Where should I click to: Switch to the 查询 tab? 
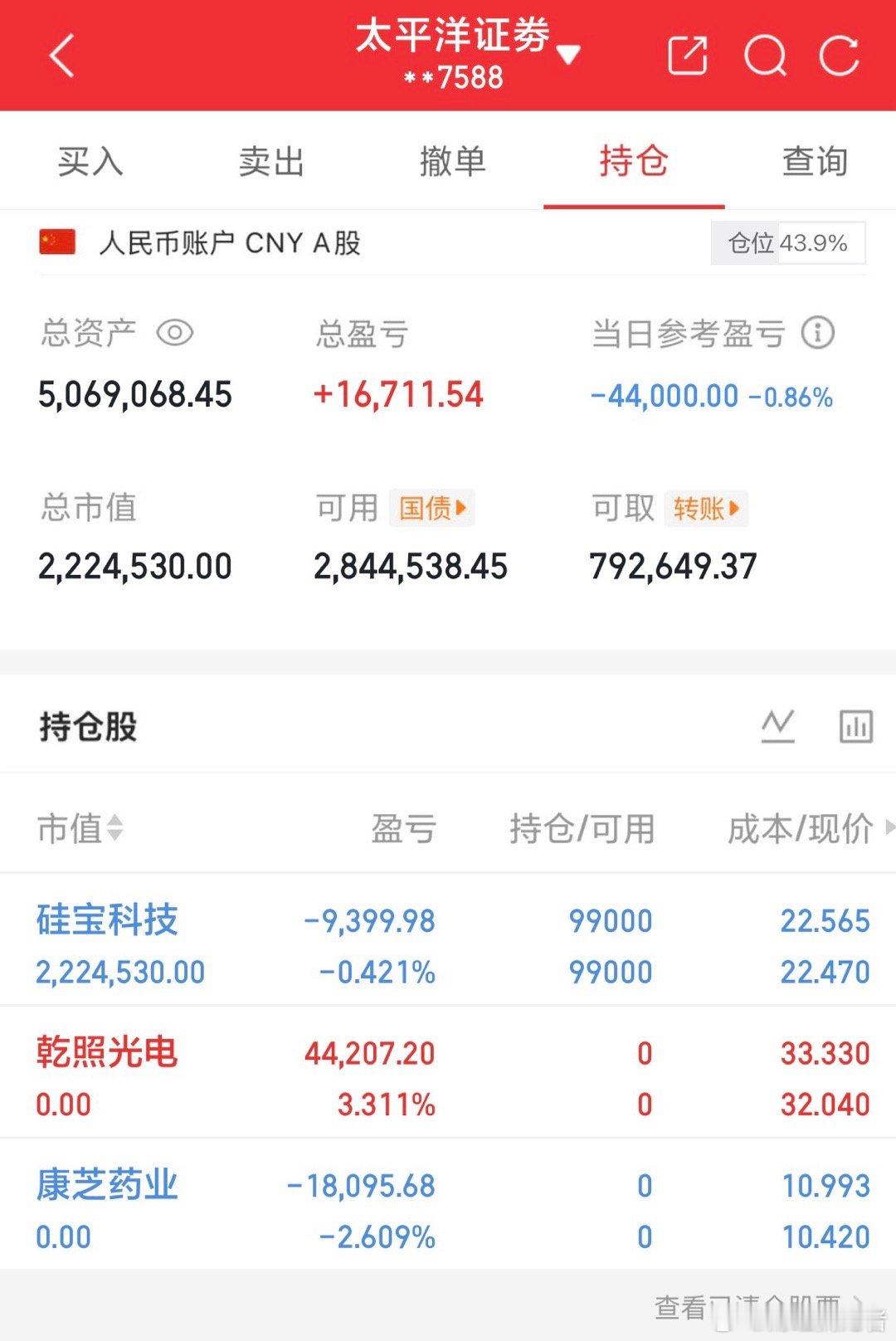pyautogui.click(x=814, y=160)
